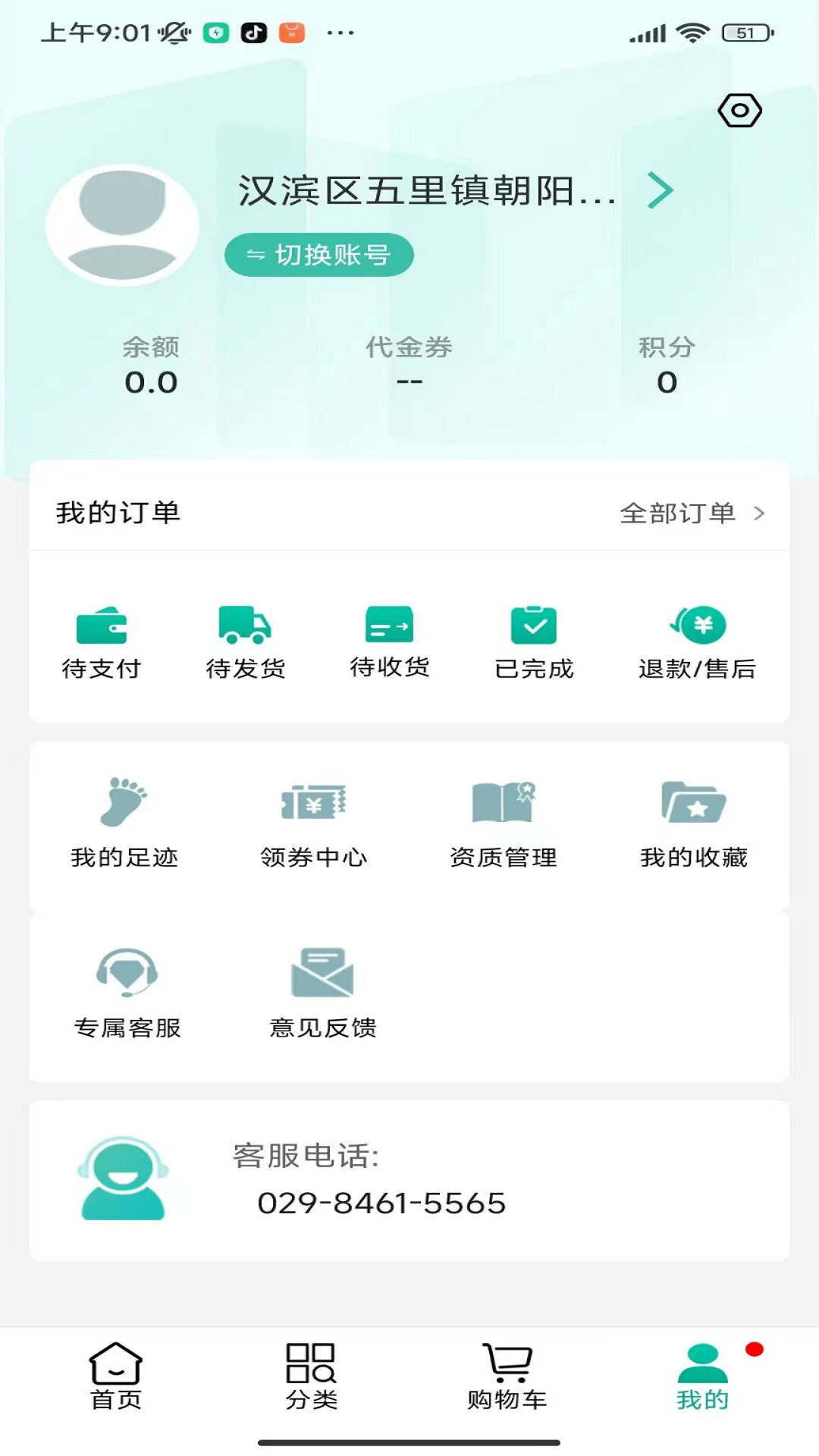Open the 待支付 pending payment orders
819x1456 pixels.
point(102,641)
